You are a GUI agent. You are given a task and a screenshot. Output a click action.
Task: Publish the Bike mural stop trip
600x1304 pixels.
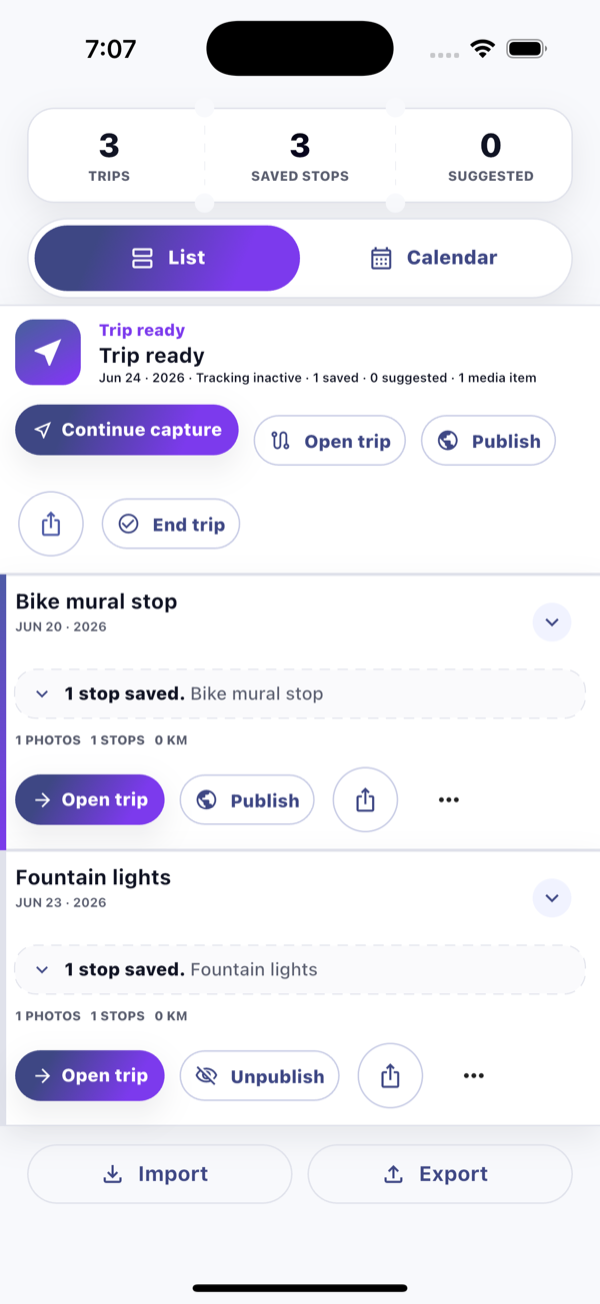247,800
